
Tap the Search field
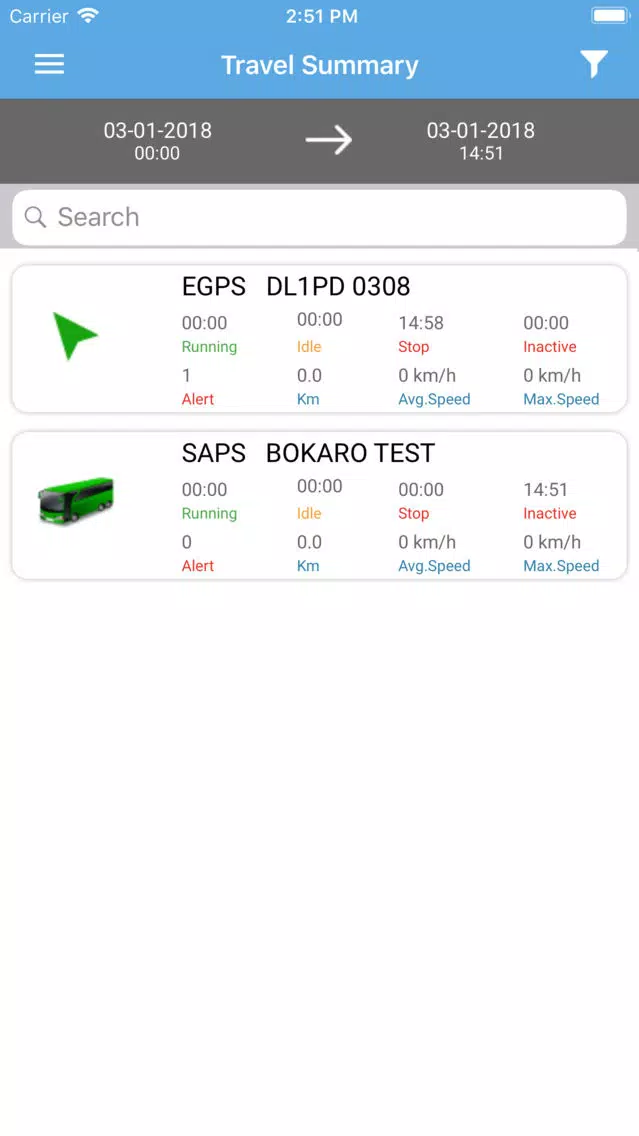click(x=320, y=217)
